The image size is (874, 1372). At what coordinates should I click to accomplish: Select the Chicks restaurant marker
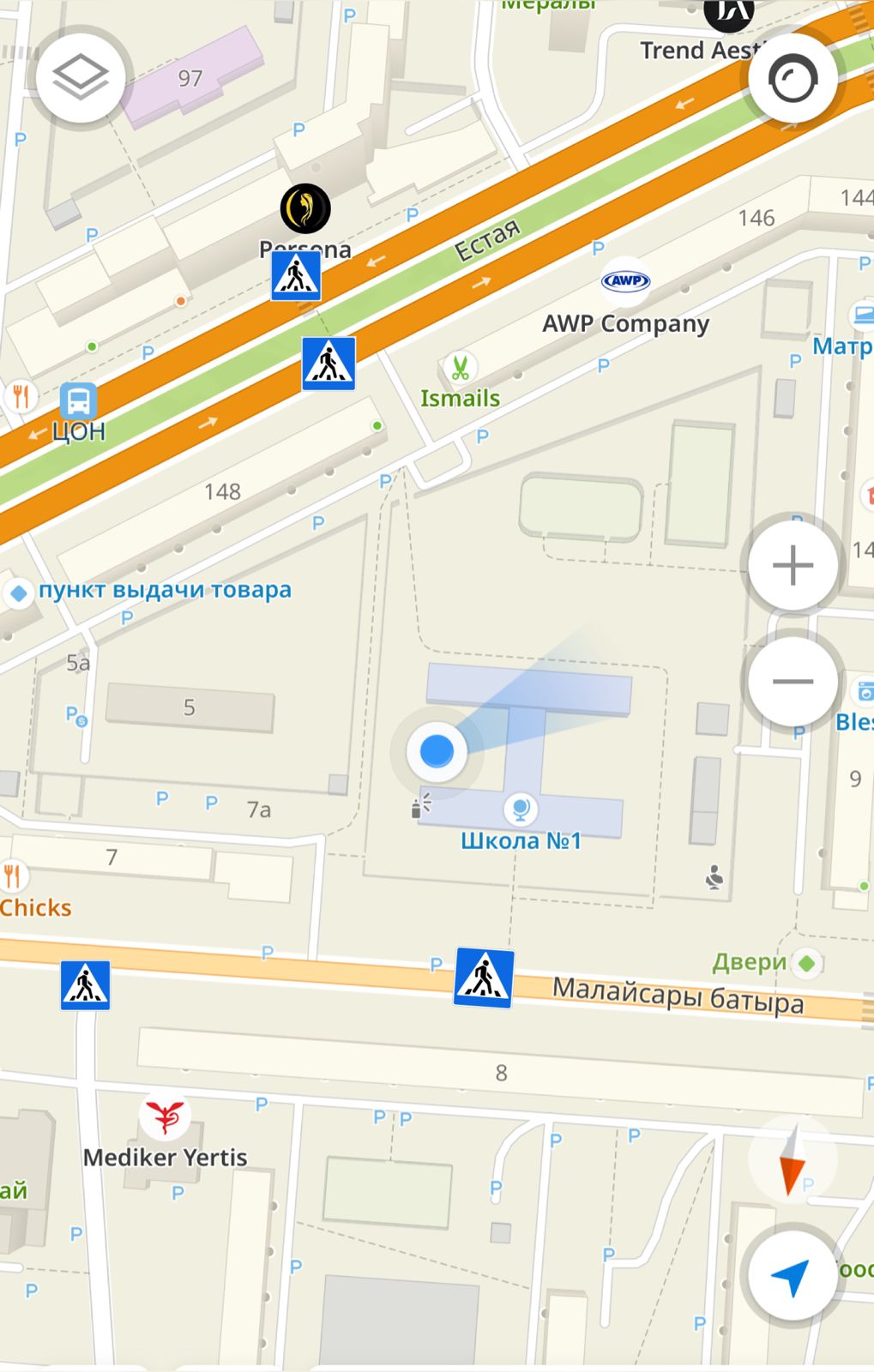pyautogui.click(x=12, y=876)
